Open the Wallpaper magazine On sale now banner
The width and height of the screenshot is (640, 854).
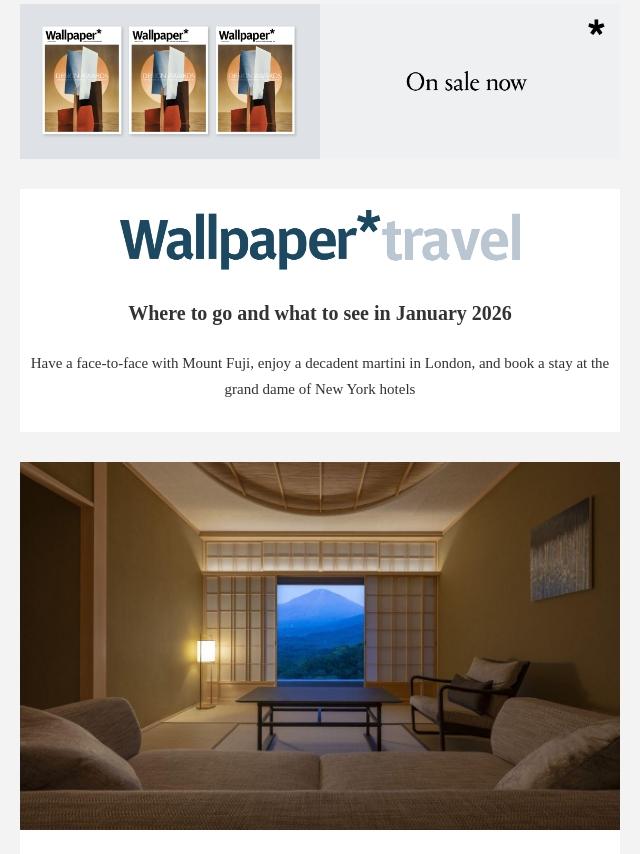(320, 81)
